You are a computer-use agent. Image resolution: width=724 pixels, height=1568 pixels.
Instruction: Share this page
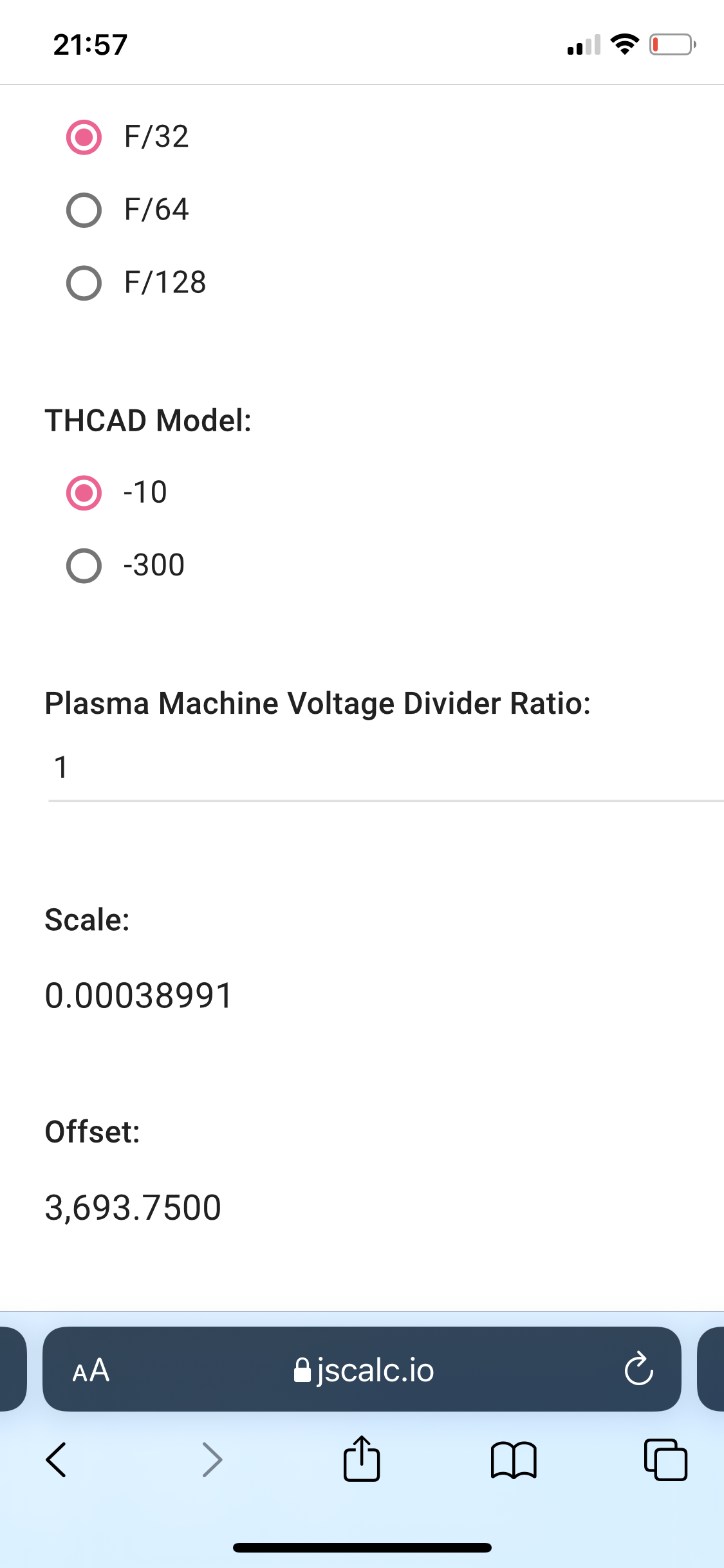coord(362,1459)
